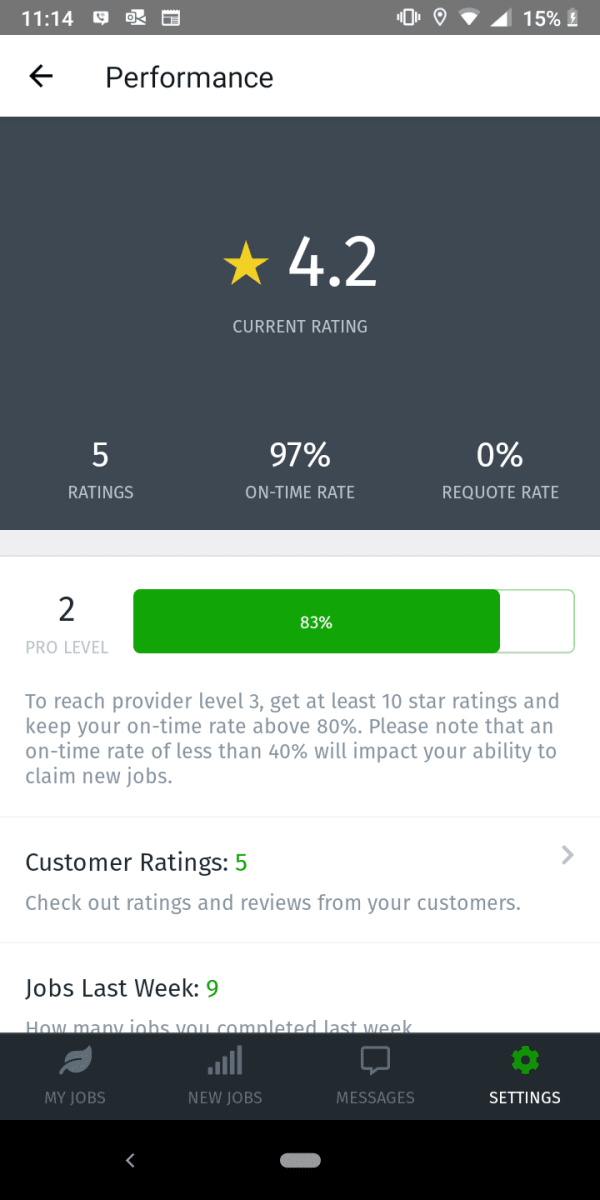Switch to the My Jobs tab
The width and height of the screenshot is (600, 1200).
click(x=75, y=1076)
